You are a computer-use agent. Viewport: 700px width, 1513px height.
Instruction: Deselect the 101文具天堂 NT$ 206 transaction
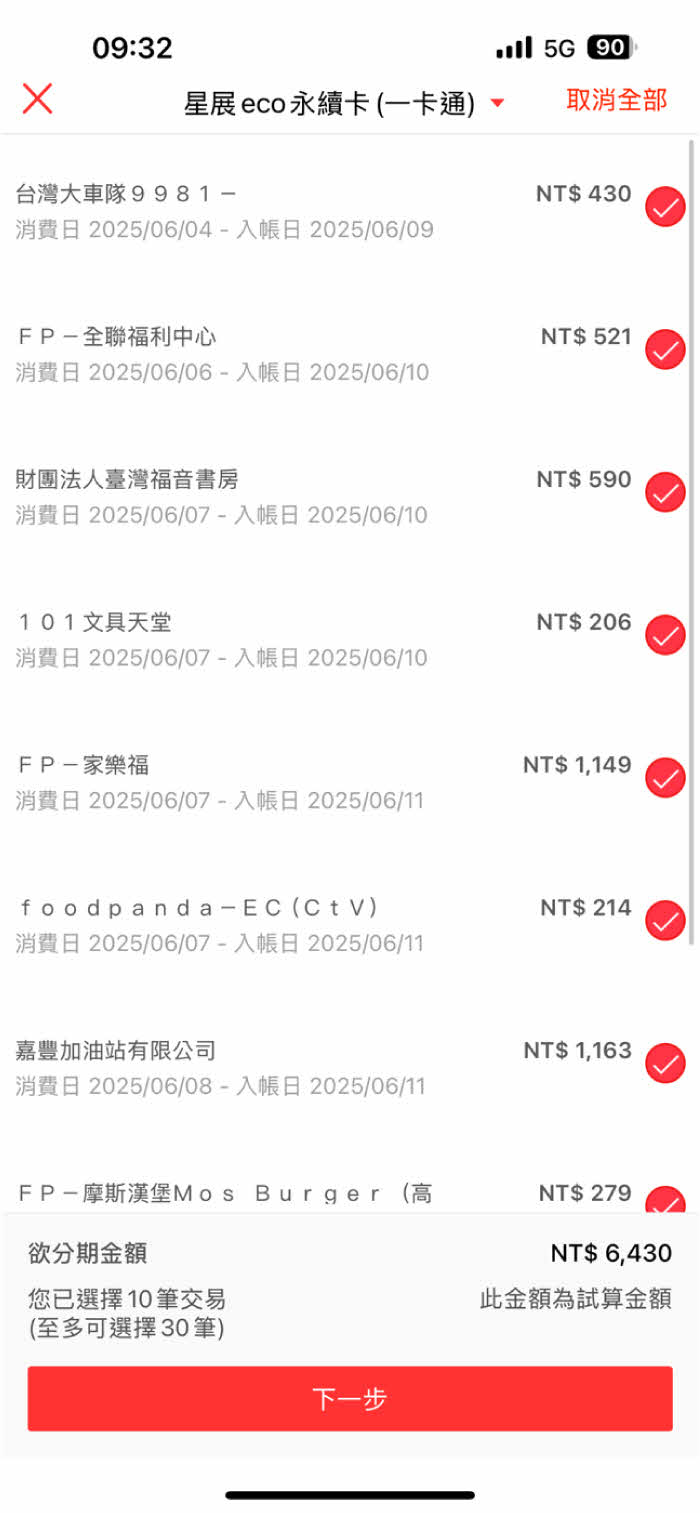click(x=665, y=635)
